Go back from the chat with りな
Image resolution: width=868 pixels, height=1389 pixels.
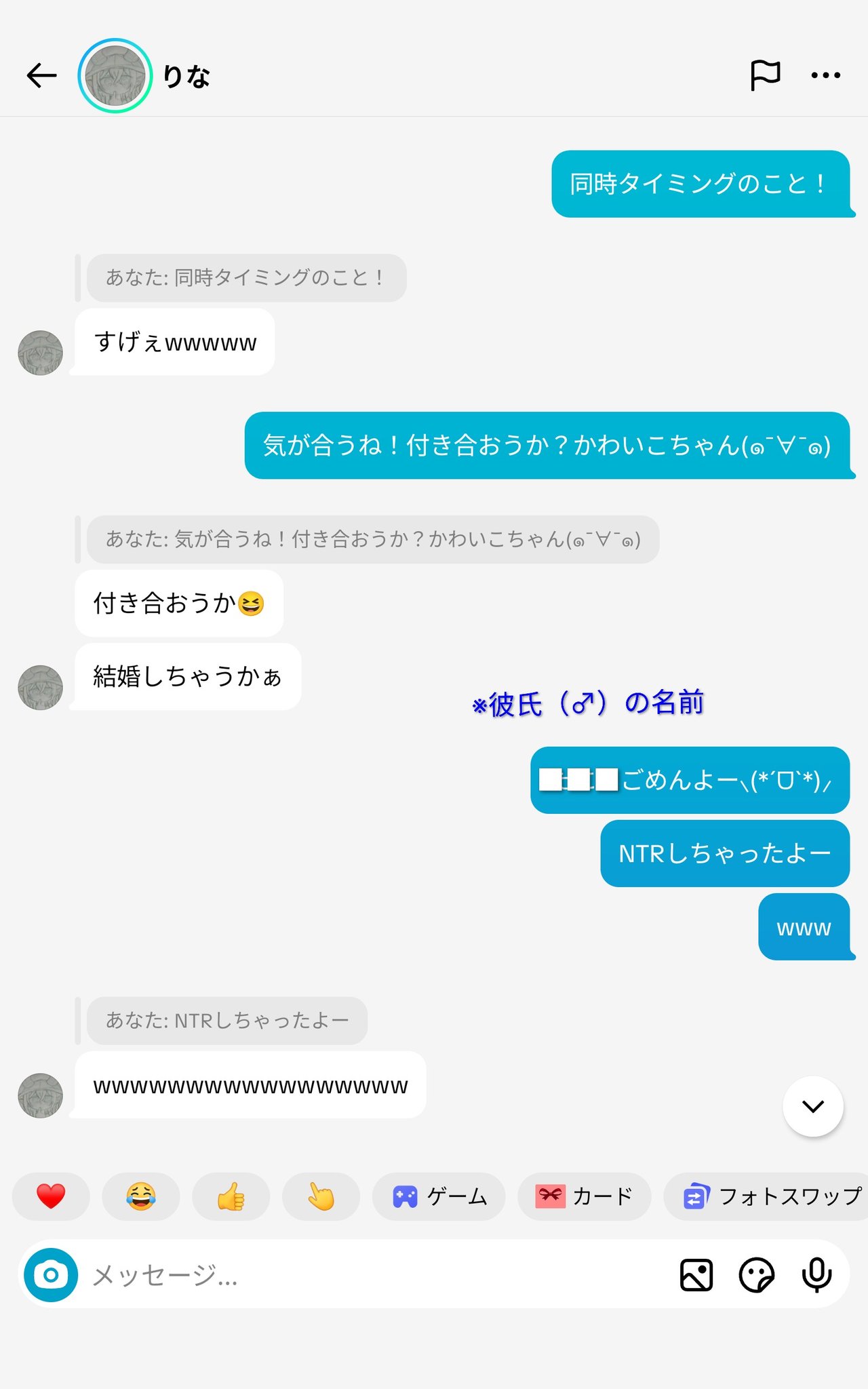click(41, 75)
